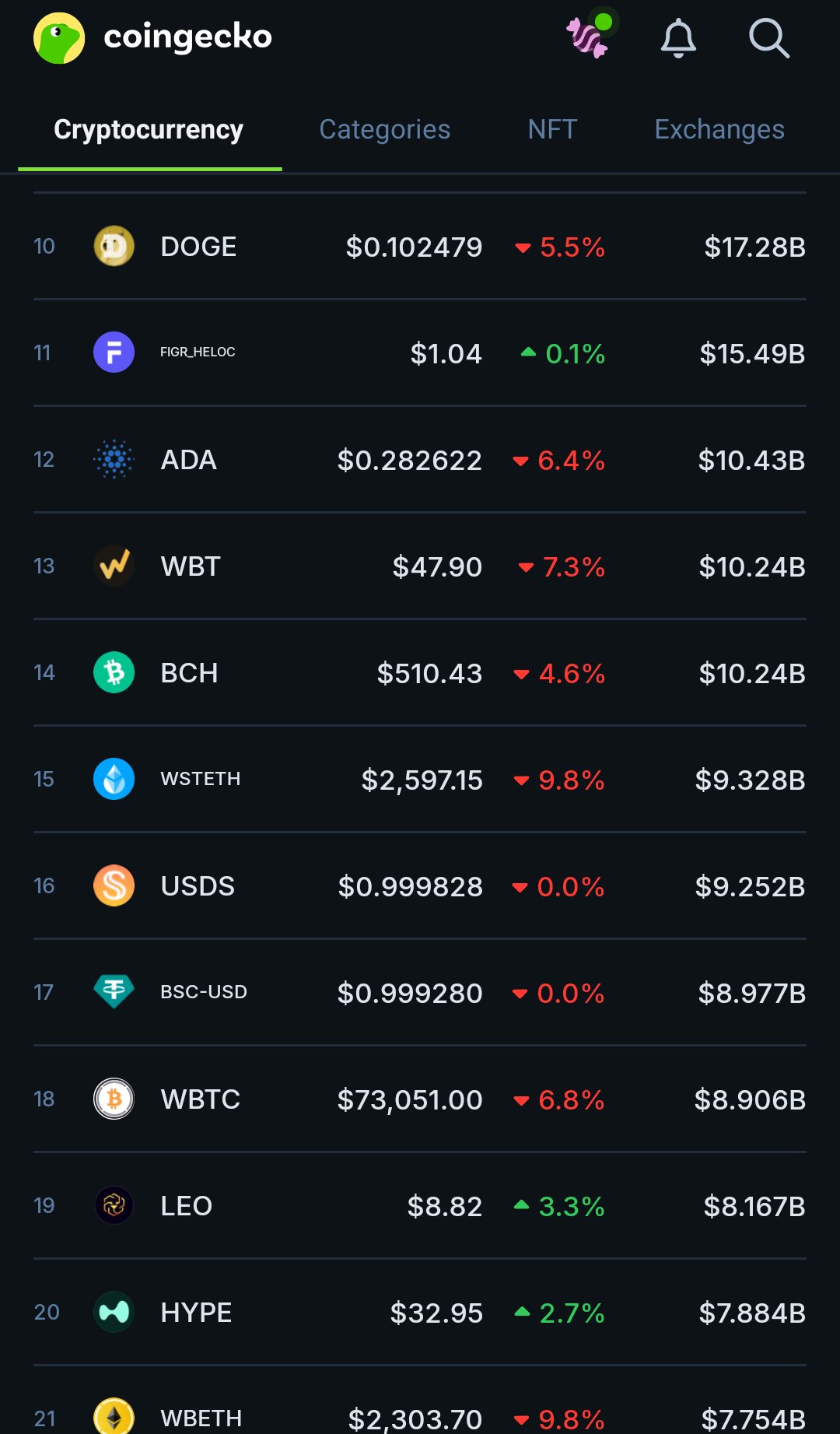
Task: View ADA coin details
Action: [x=420, y=460]
